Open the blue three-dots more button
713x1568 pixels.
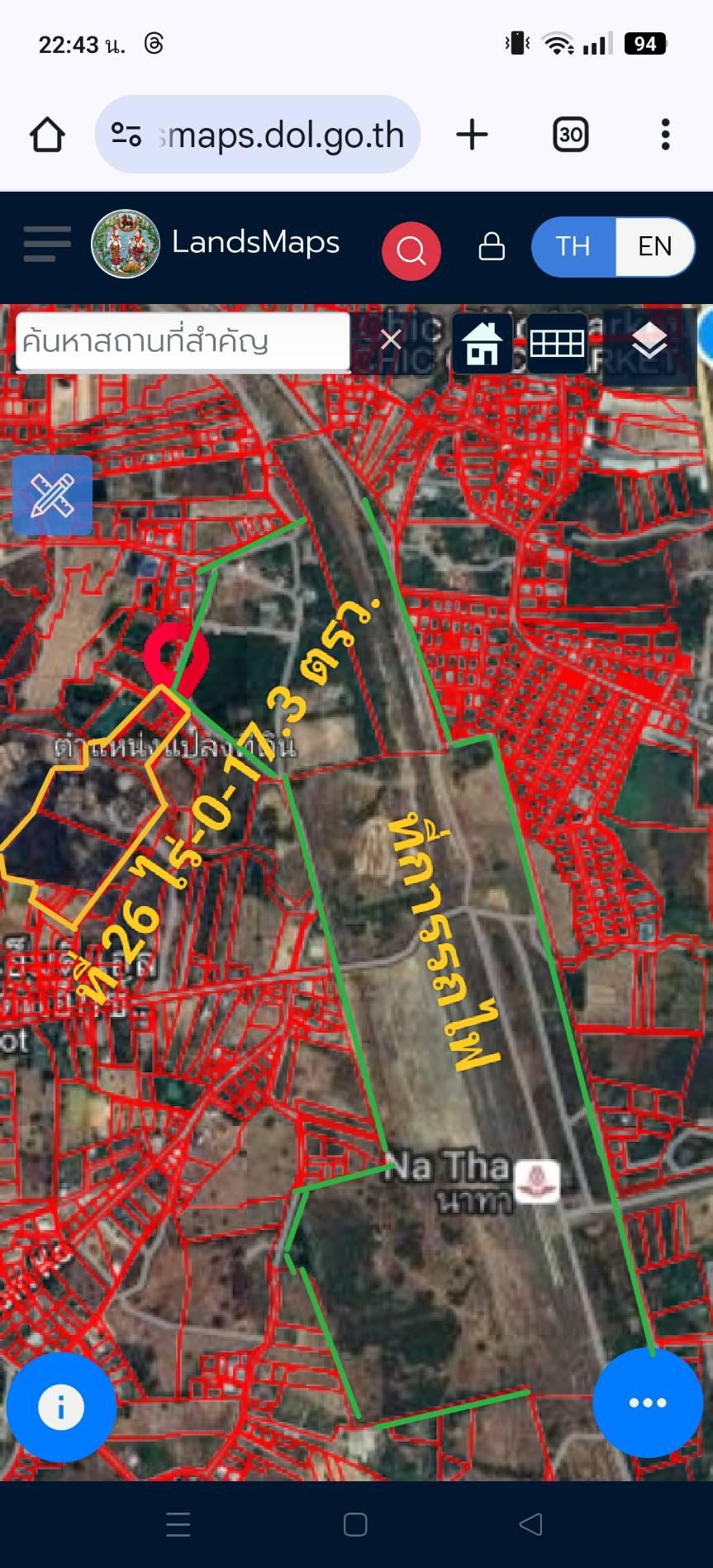click(x=648, y=1402)
